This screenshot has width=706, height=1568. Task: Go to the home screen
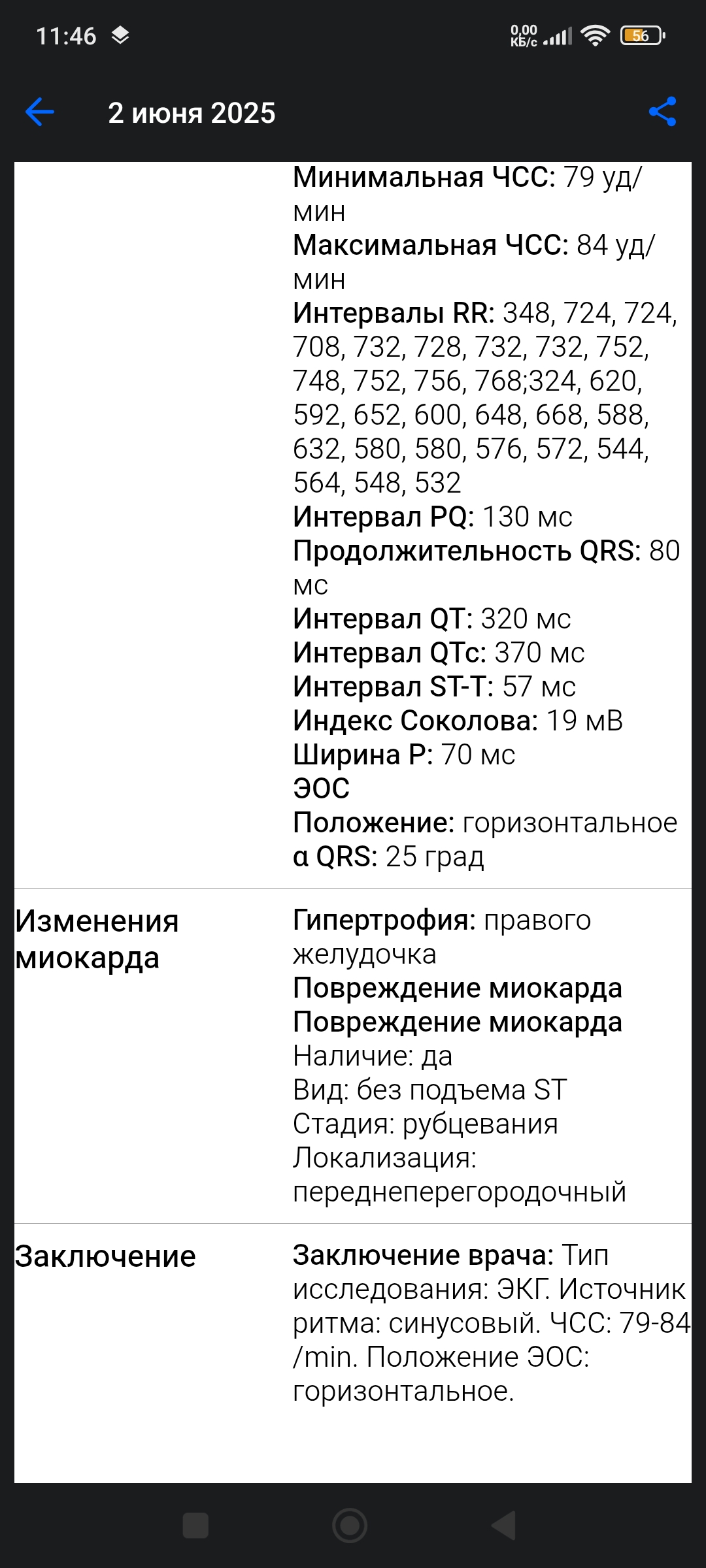click(x=350, y=1526)
